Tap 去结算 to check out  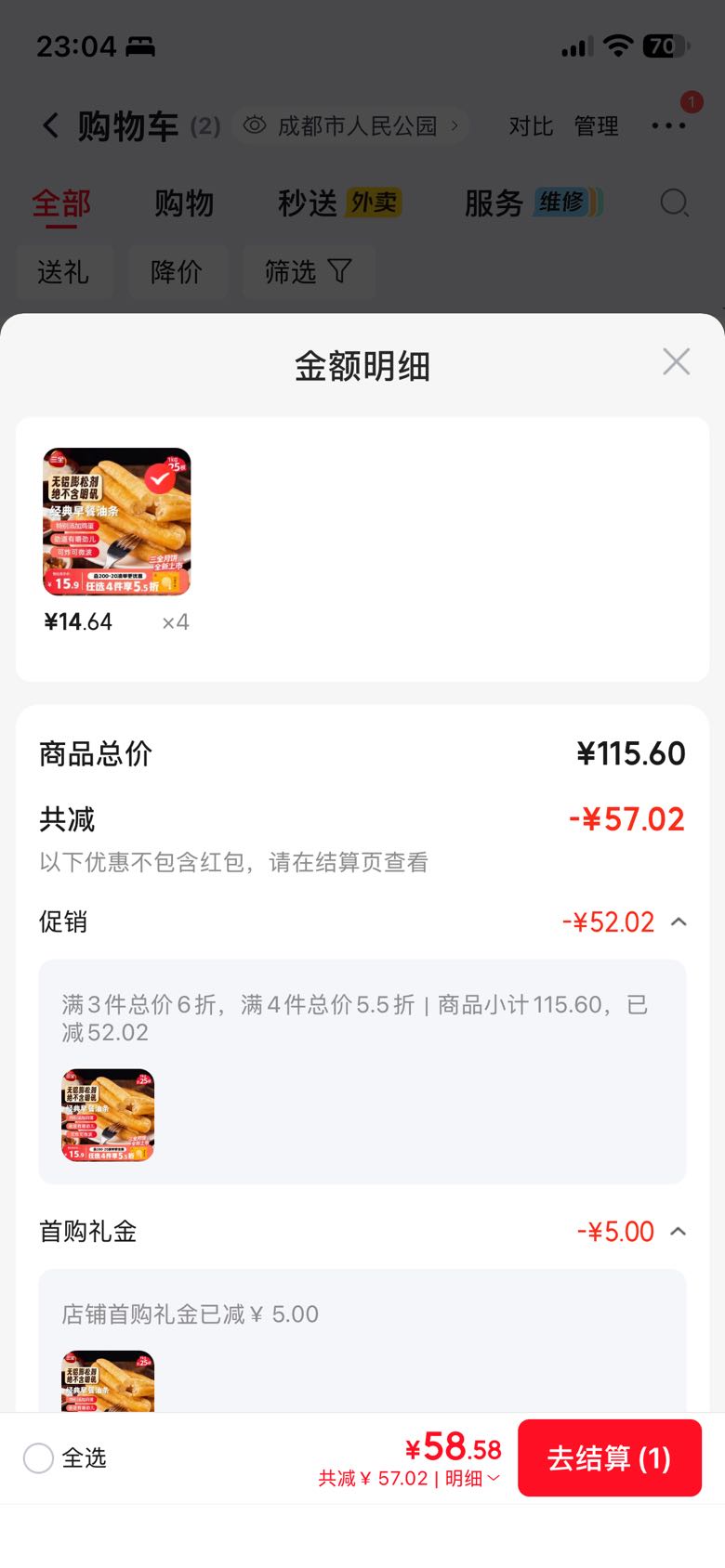point(610,1457)
